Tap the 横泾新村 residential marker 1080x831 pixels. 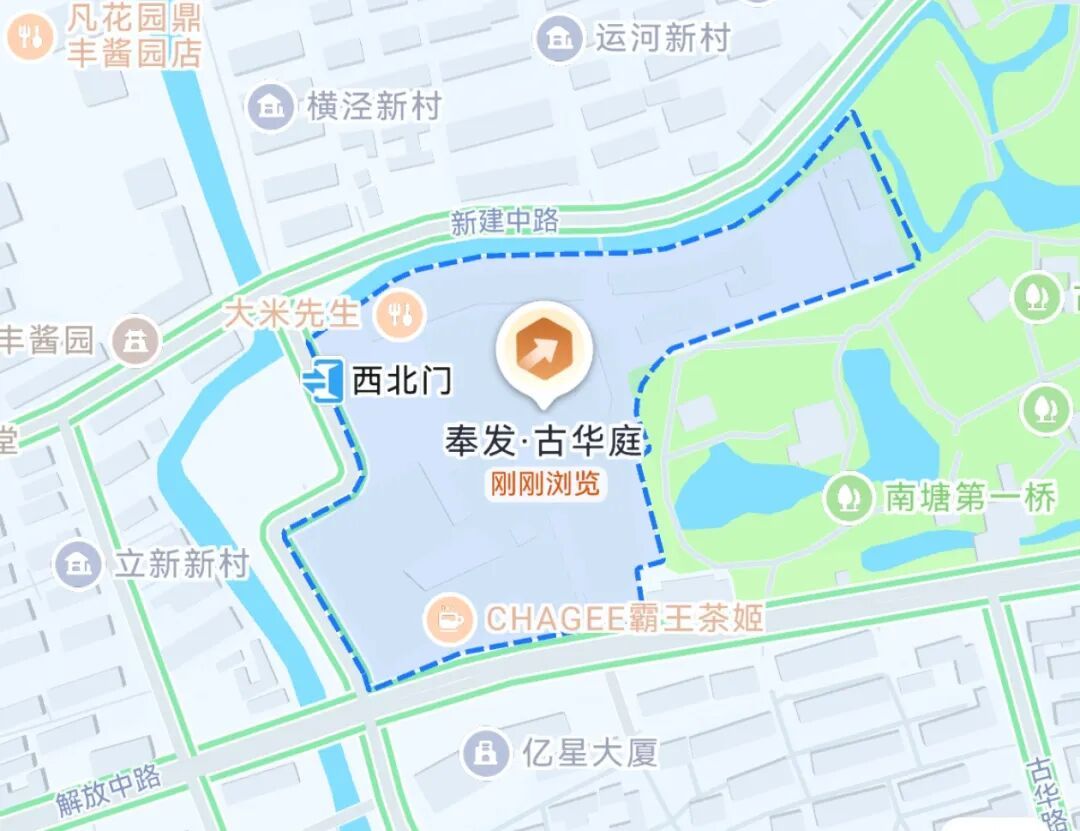tap(271, 106)
